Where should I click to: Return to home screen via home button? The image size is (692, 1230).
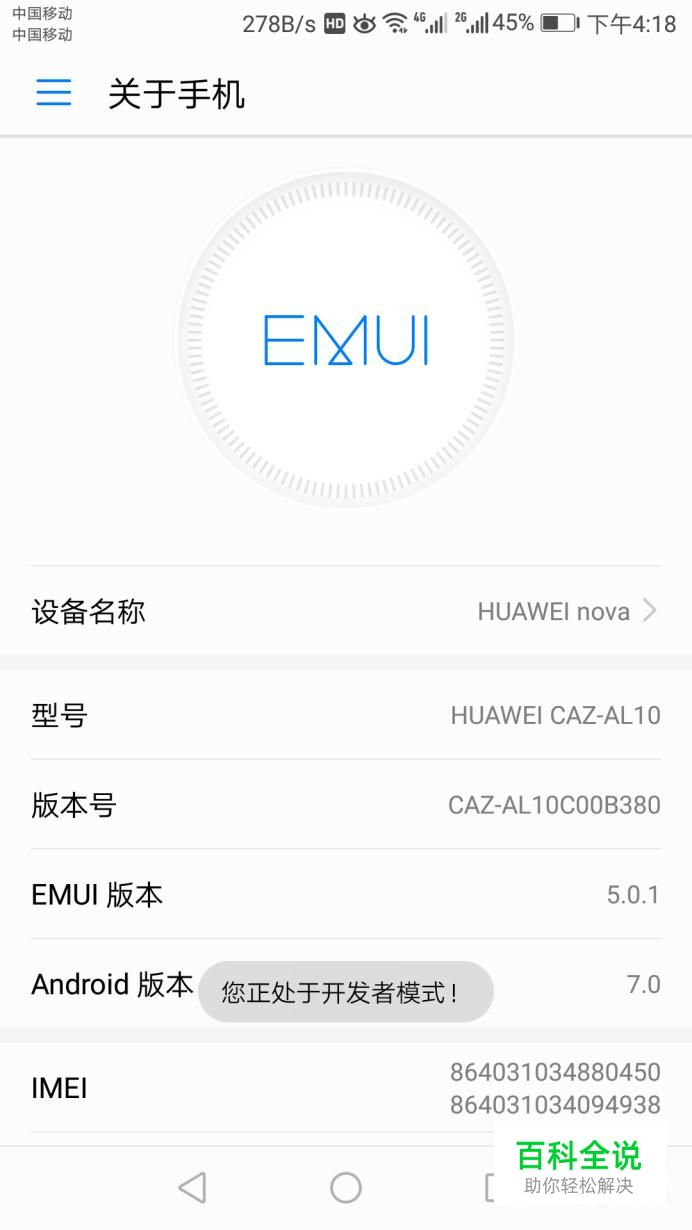pyautogui.click(x=346, y=1187)
